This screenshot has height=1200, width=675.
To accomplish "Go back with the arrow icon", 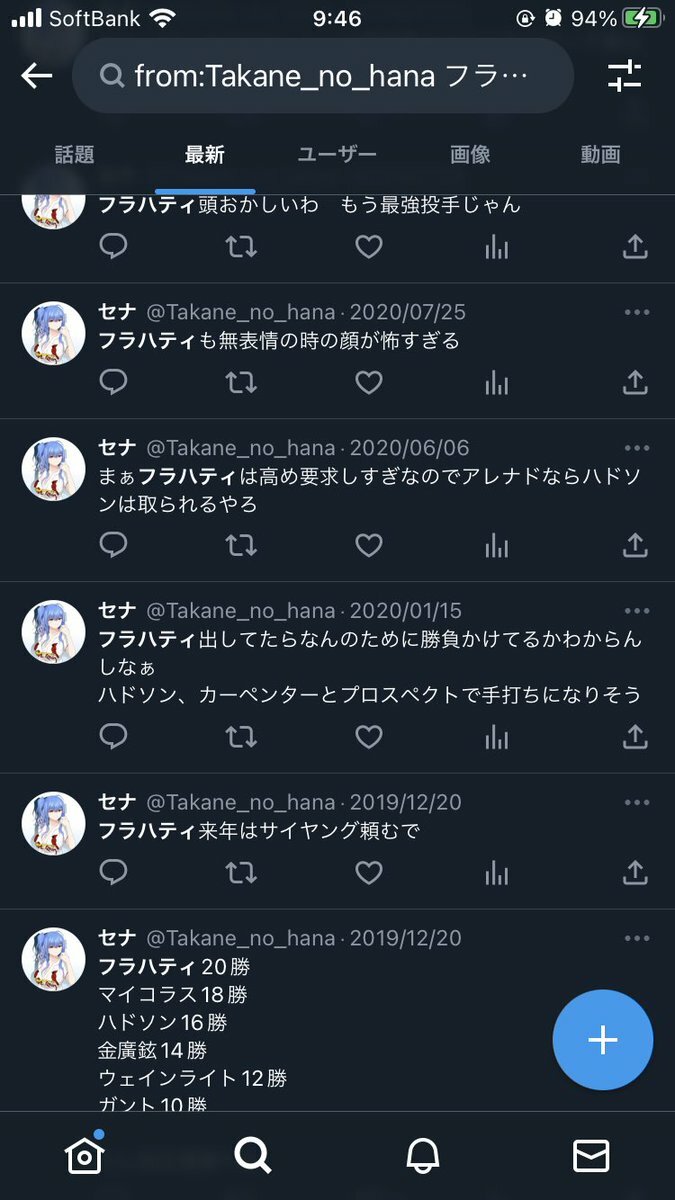I will click(x=37, y=76).
